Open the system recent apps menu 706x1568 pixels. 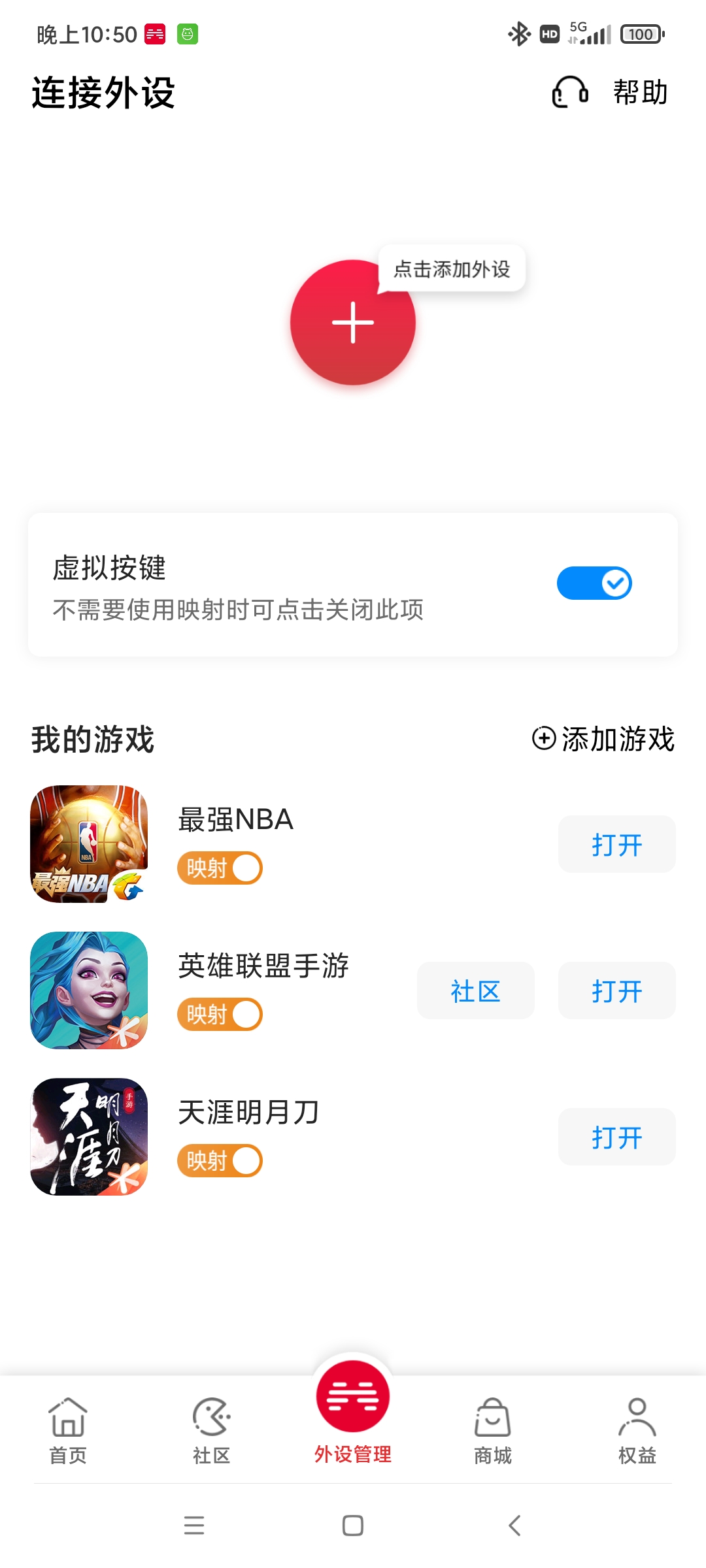coord(194,1526)
